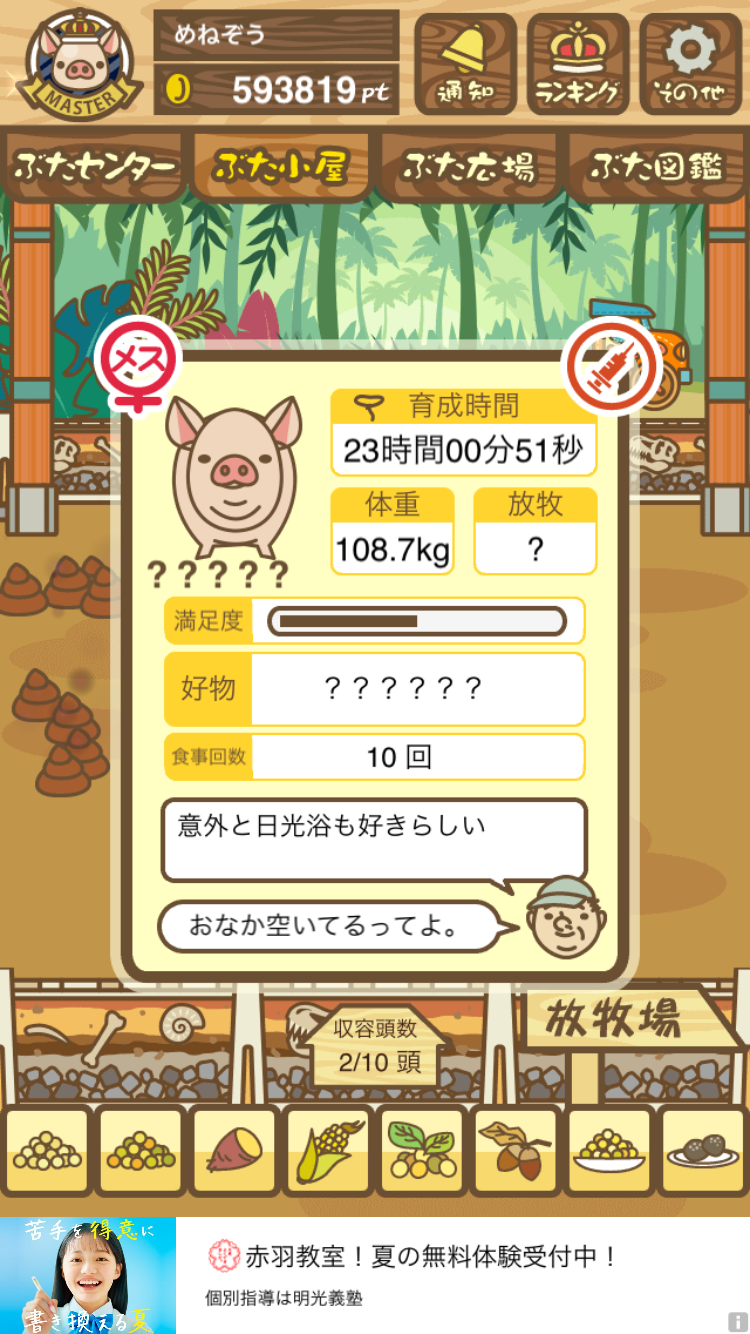Feed the acorn item
This screenshot has height=1334, width=750.
tap(516, 1151)
